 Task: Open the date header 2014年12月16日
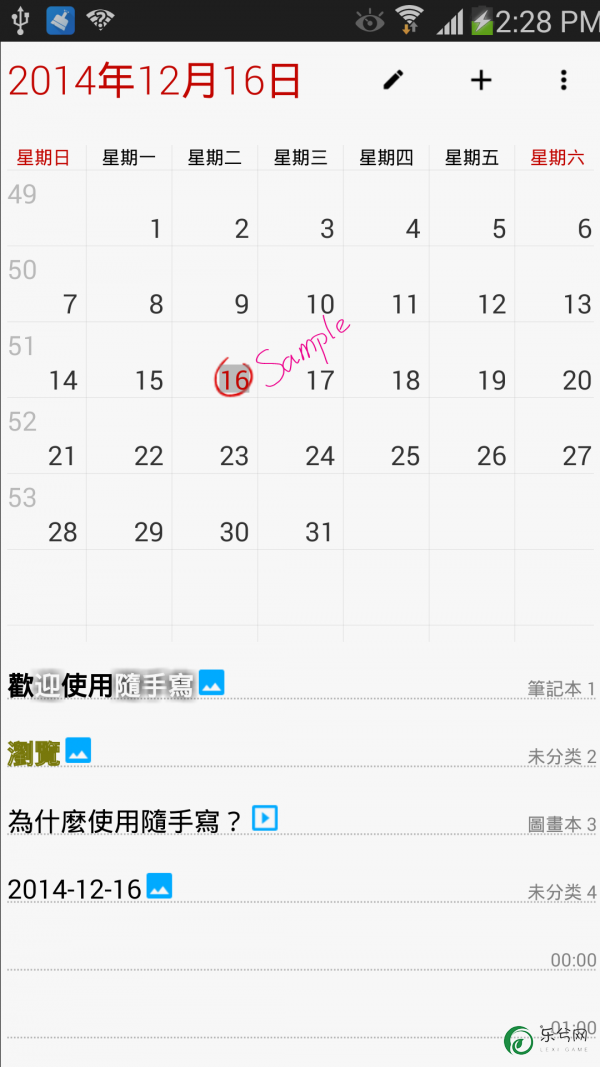click(154, 81)
